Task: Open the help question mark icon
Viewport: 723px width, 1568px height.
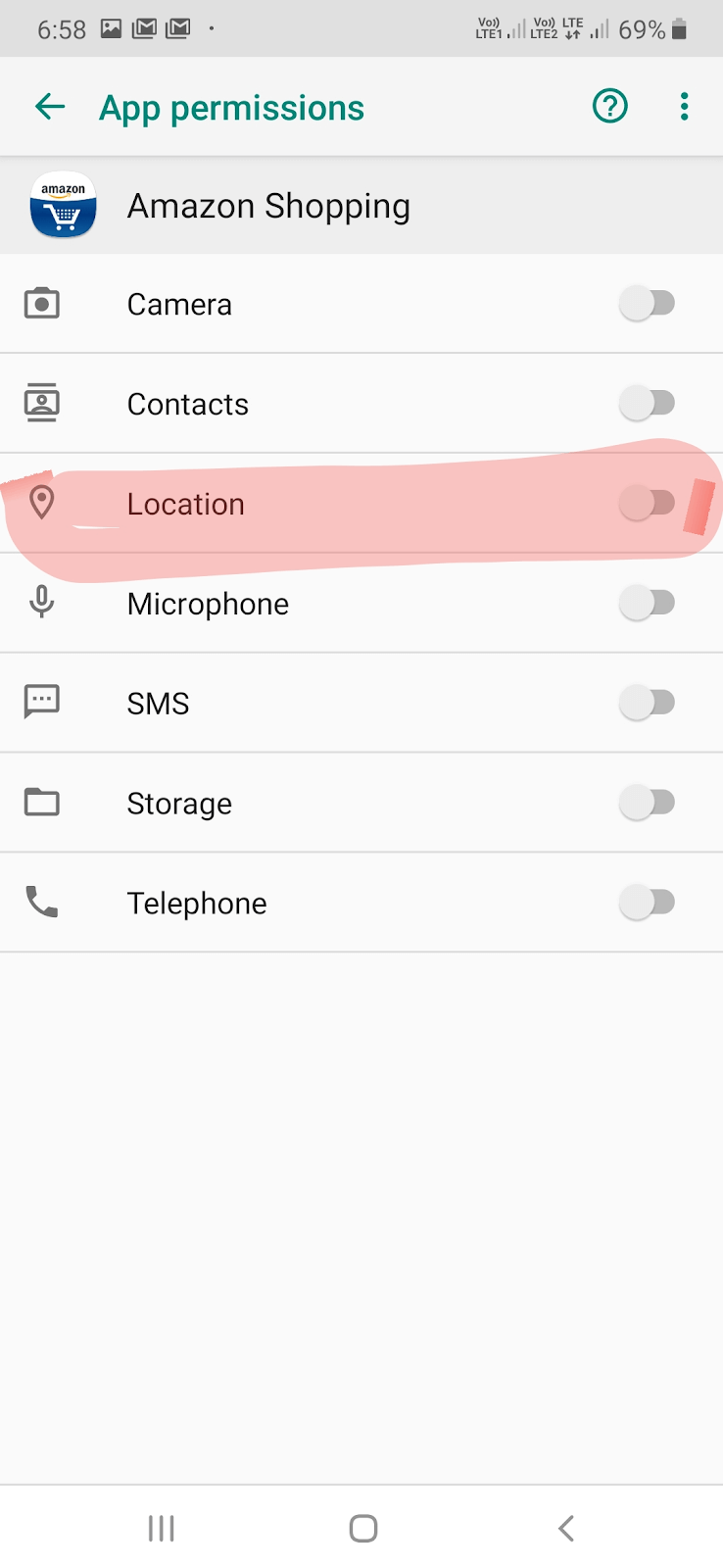Action: (x=609, y=106)
